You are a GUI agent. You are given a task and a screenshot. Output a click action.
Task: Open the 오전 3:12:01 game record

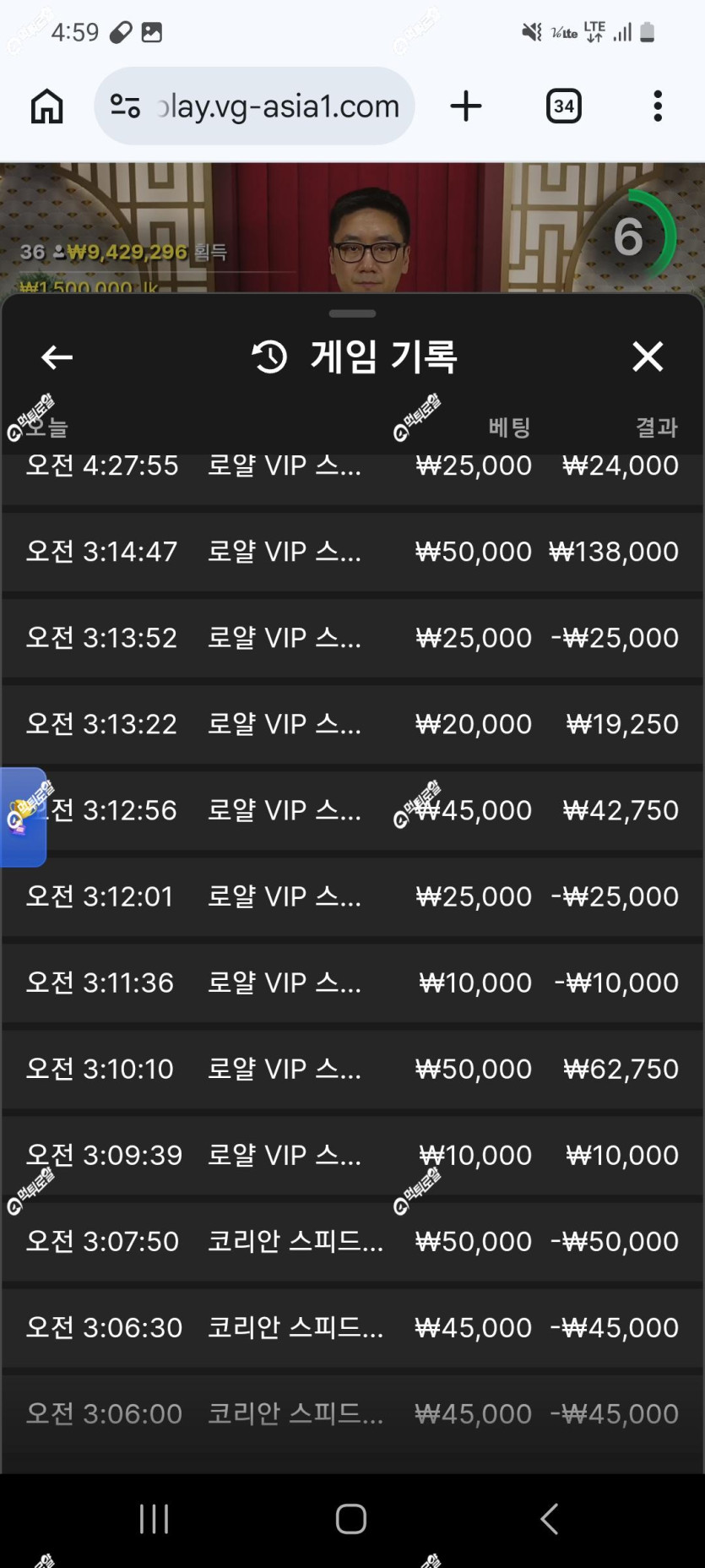point(352,896)
